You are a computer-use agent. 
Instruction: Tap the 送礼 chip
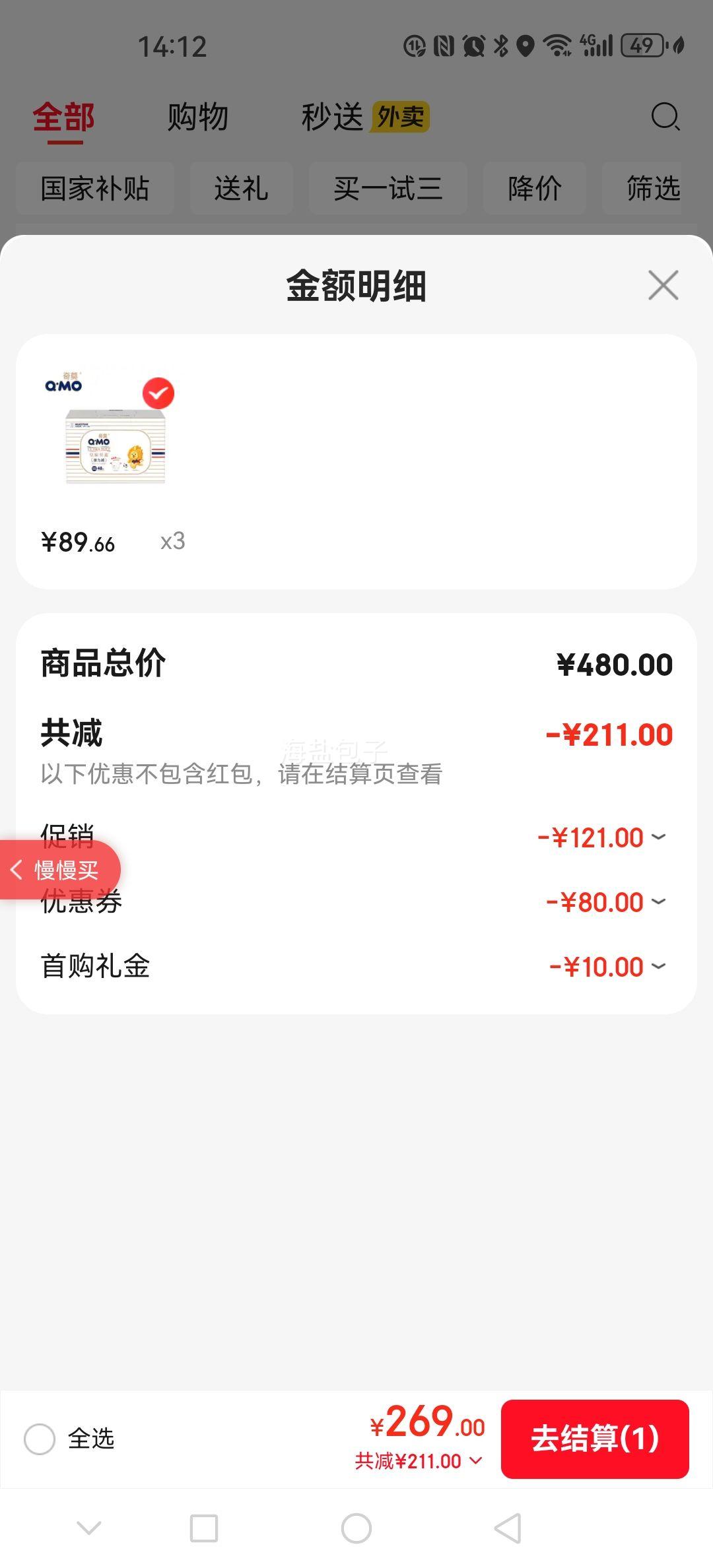pyautogui.click(x=241, y=189)
